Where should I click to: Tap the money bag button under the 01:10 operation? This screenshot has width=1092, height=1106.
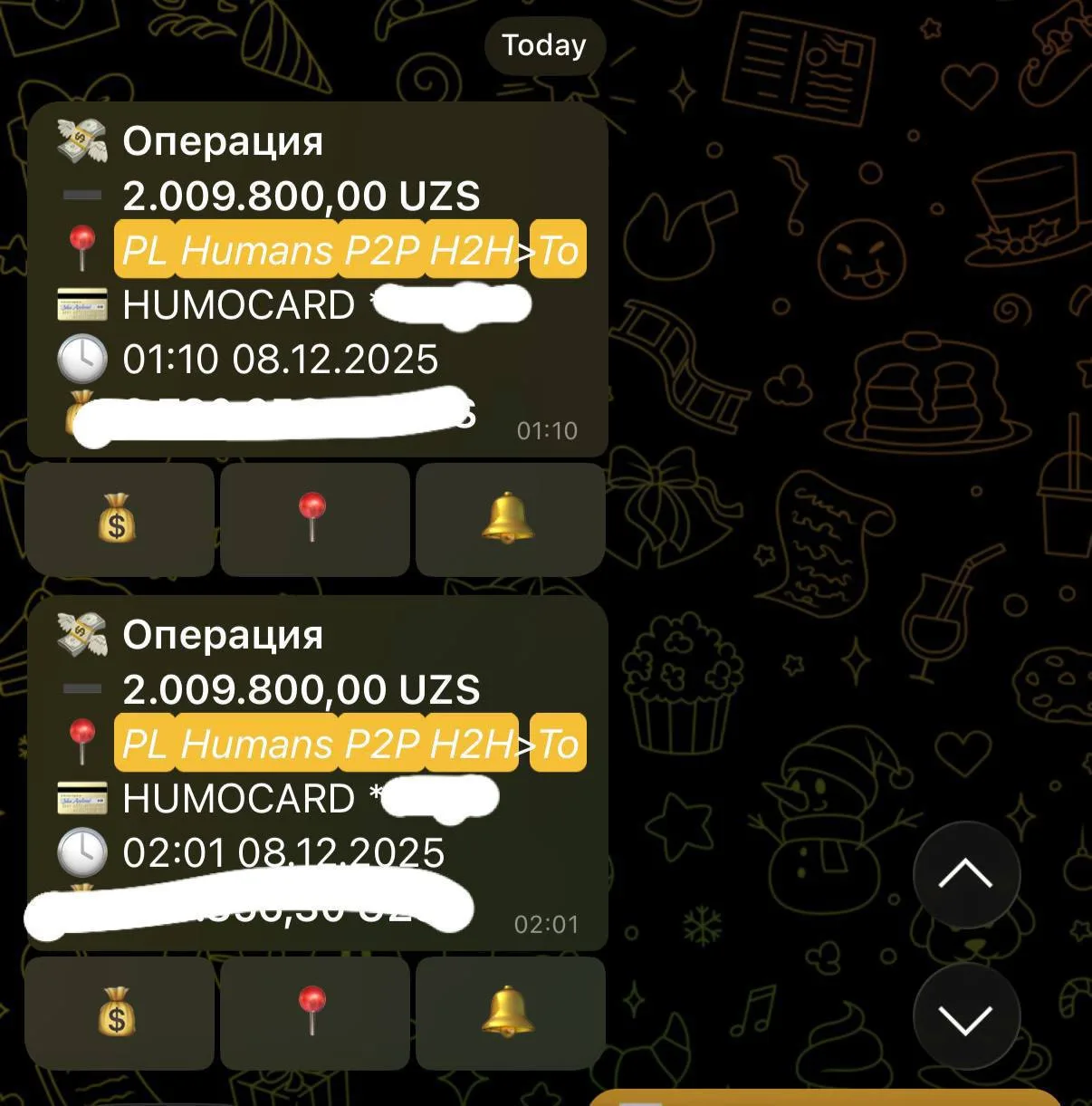coord(120,520)
